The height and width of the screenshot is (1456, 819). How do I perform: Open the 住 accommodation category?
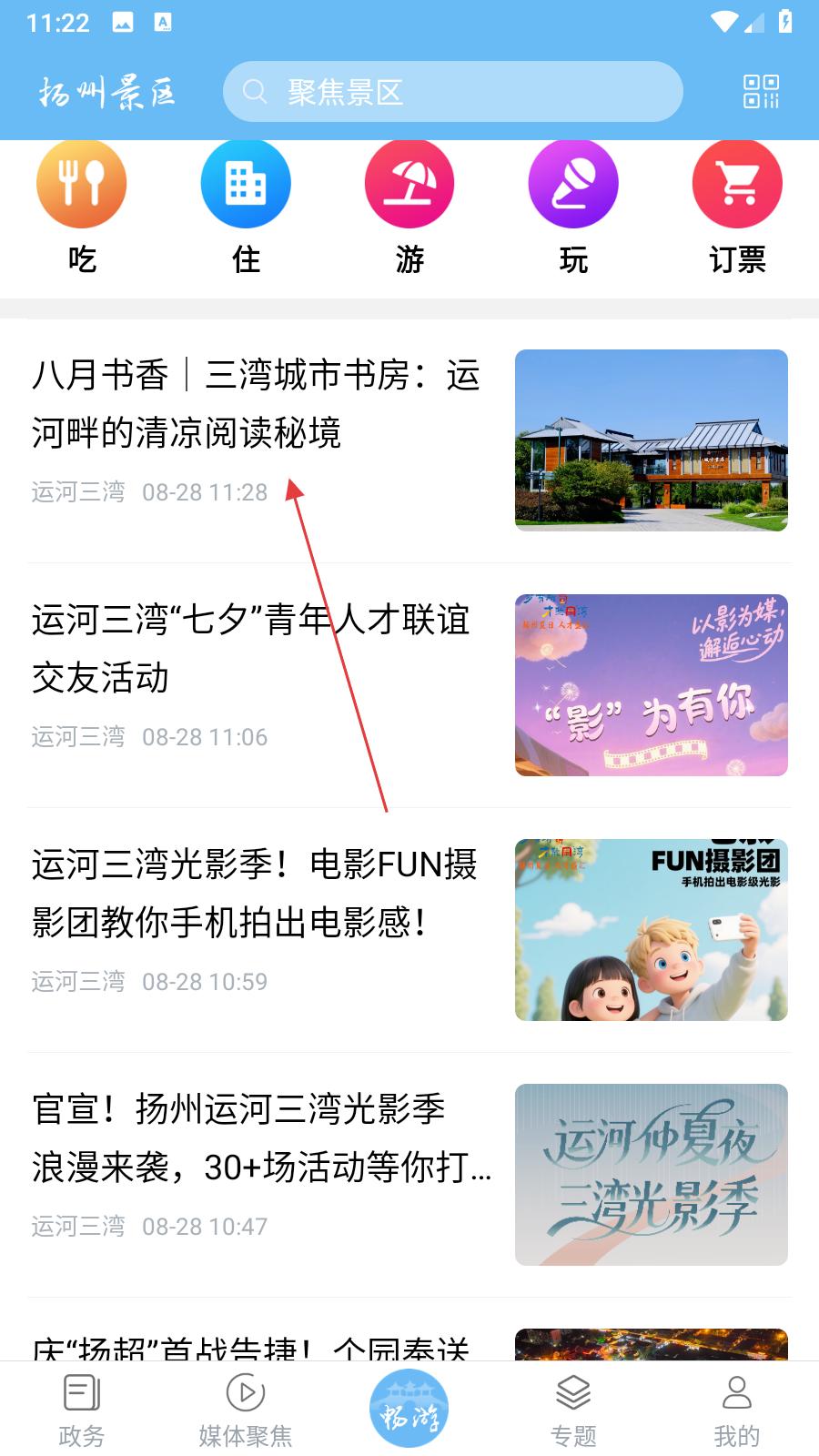(x=246, y=207)
